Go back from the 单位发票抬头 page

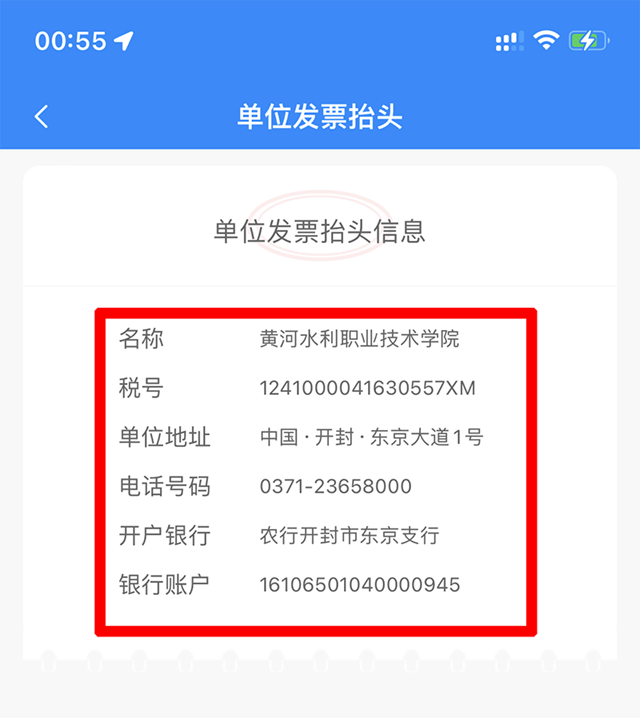coord(41,116)
